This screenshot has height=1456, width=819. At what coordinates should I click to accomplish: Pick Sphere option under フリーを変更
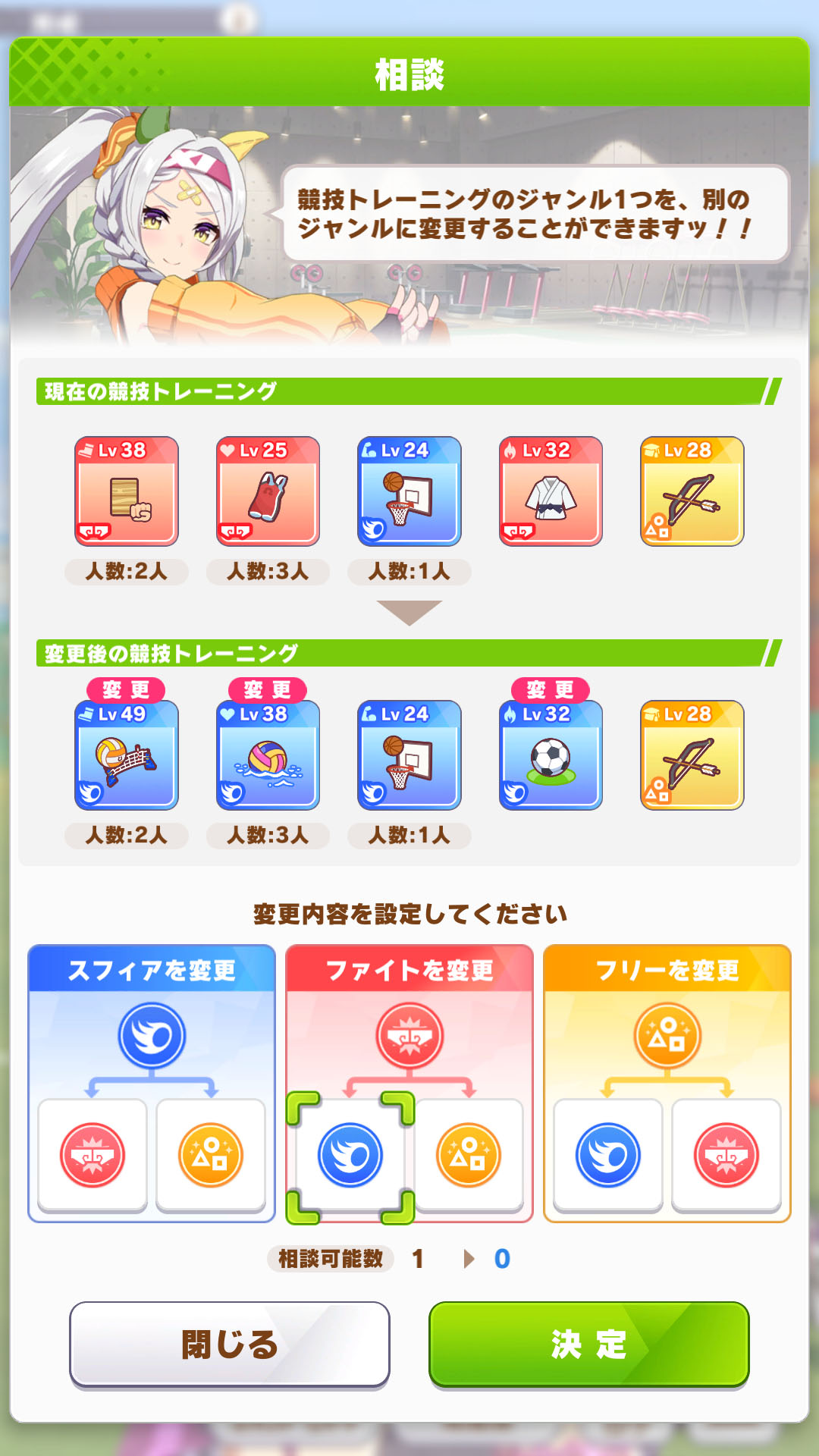(x=608, y=1155)
